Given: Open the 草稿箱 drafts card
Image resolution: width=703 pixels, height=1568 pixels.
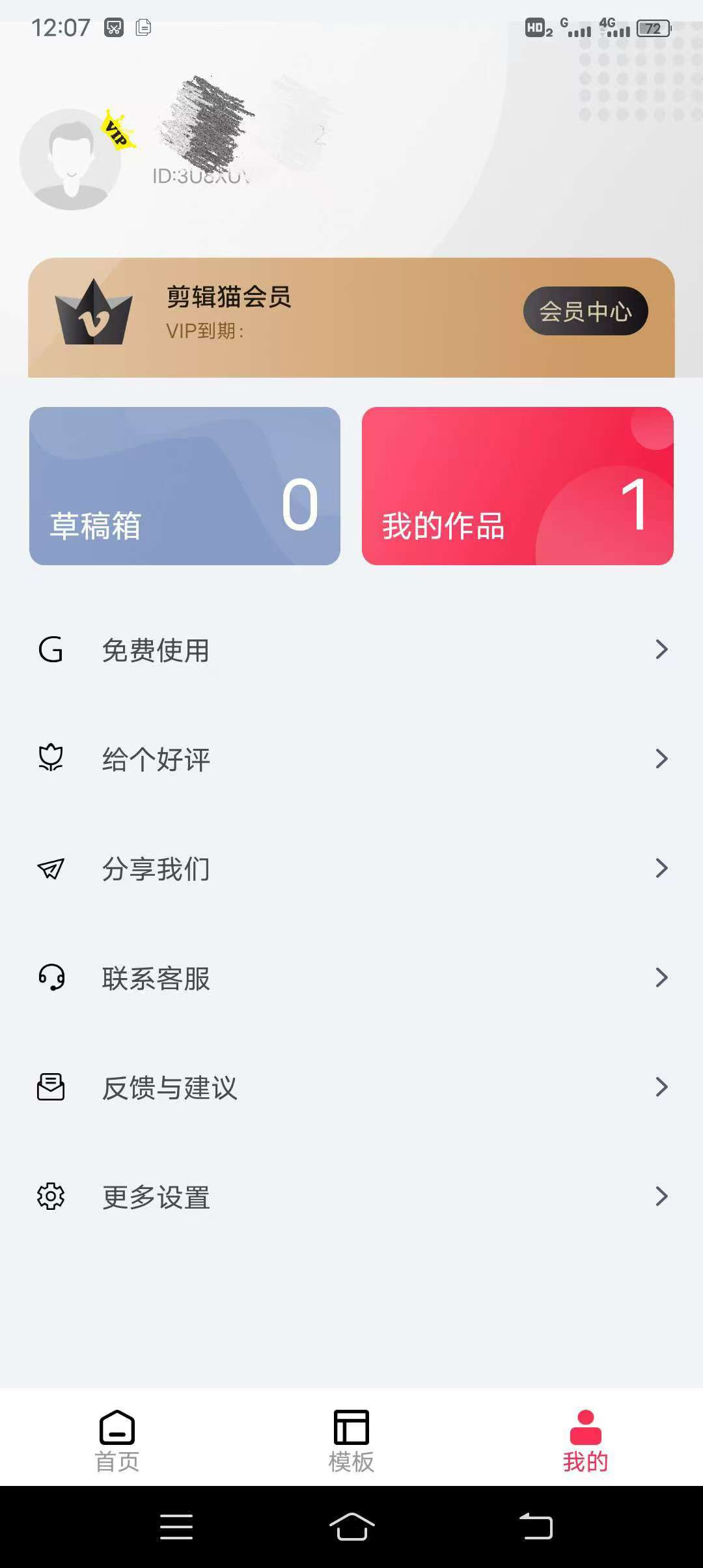Looking at the screenshot, I should [185, 486].
